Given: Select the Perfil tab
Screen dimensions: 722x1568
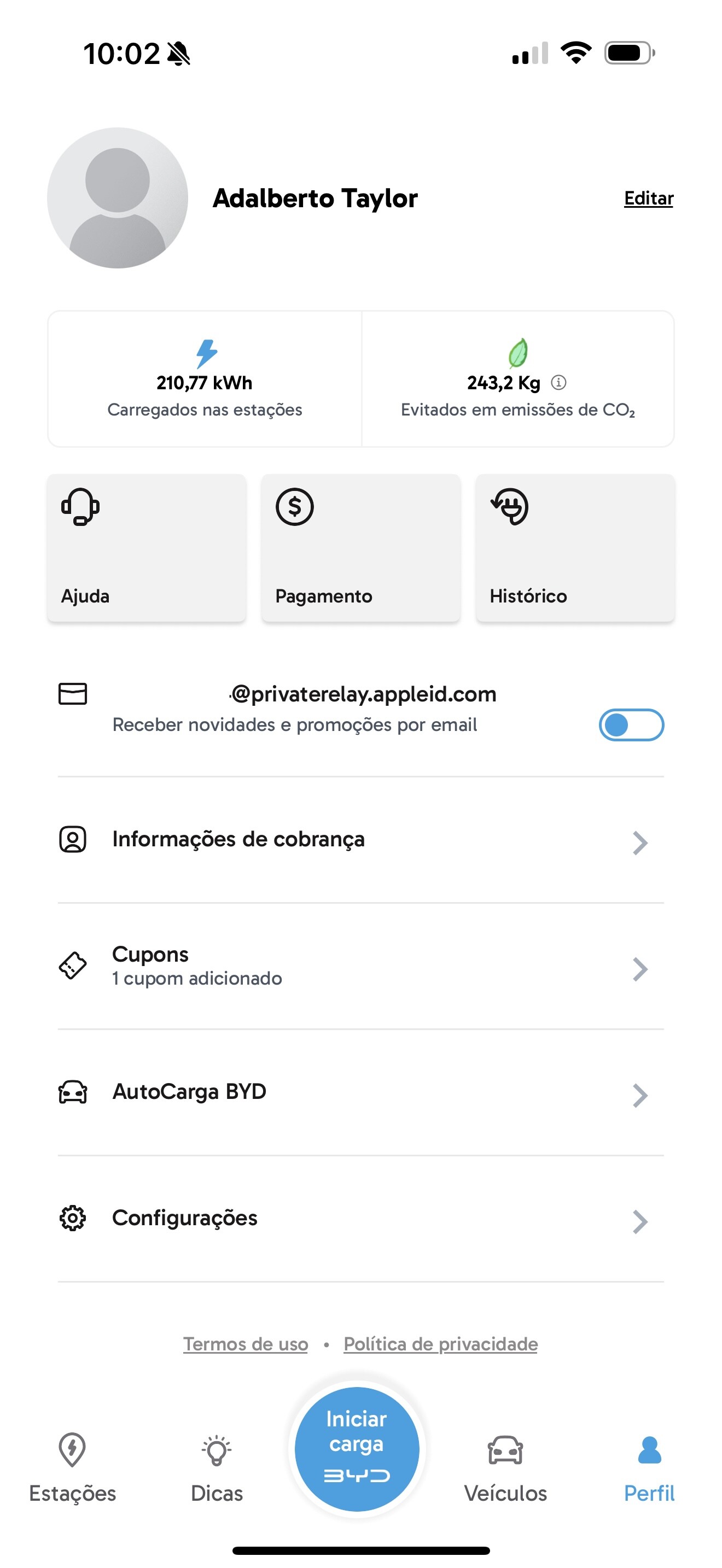Looking at the screenshot, I should pyautogui.click(x=649, y=1468).
